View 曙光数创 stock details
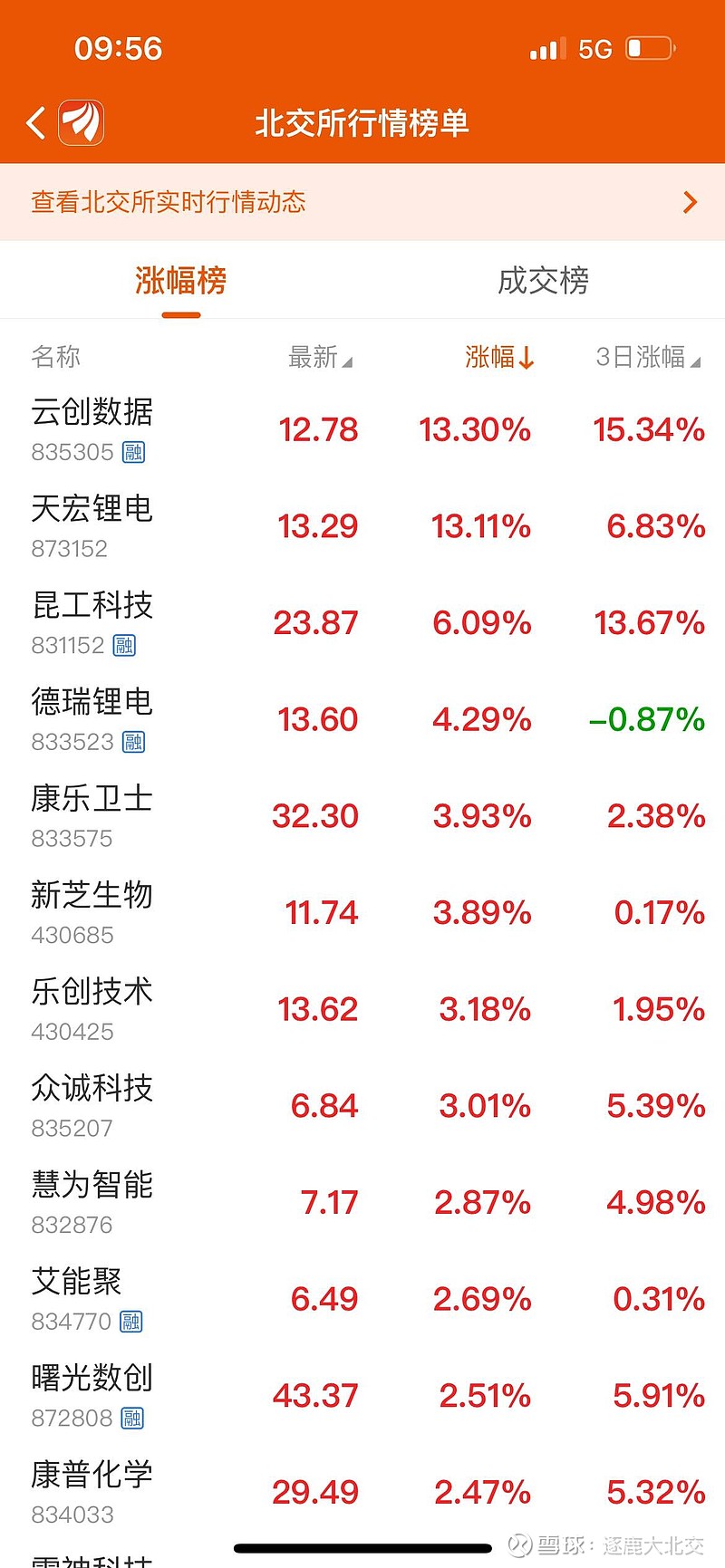 [362, 1396]
